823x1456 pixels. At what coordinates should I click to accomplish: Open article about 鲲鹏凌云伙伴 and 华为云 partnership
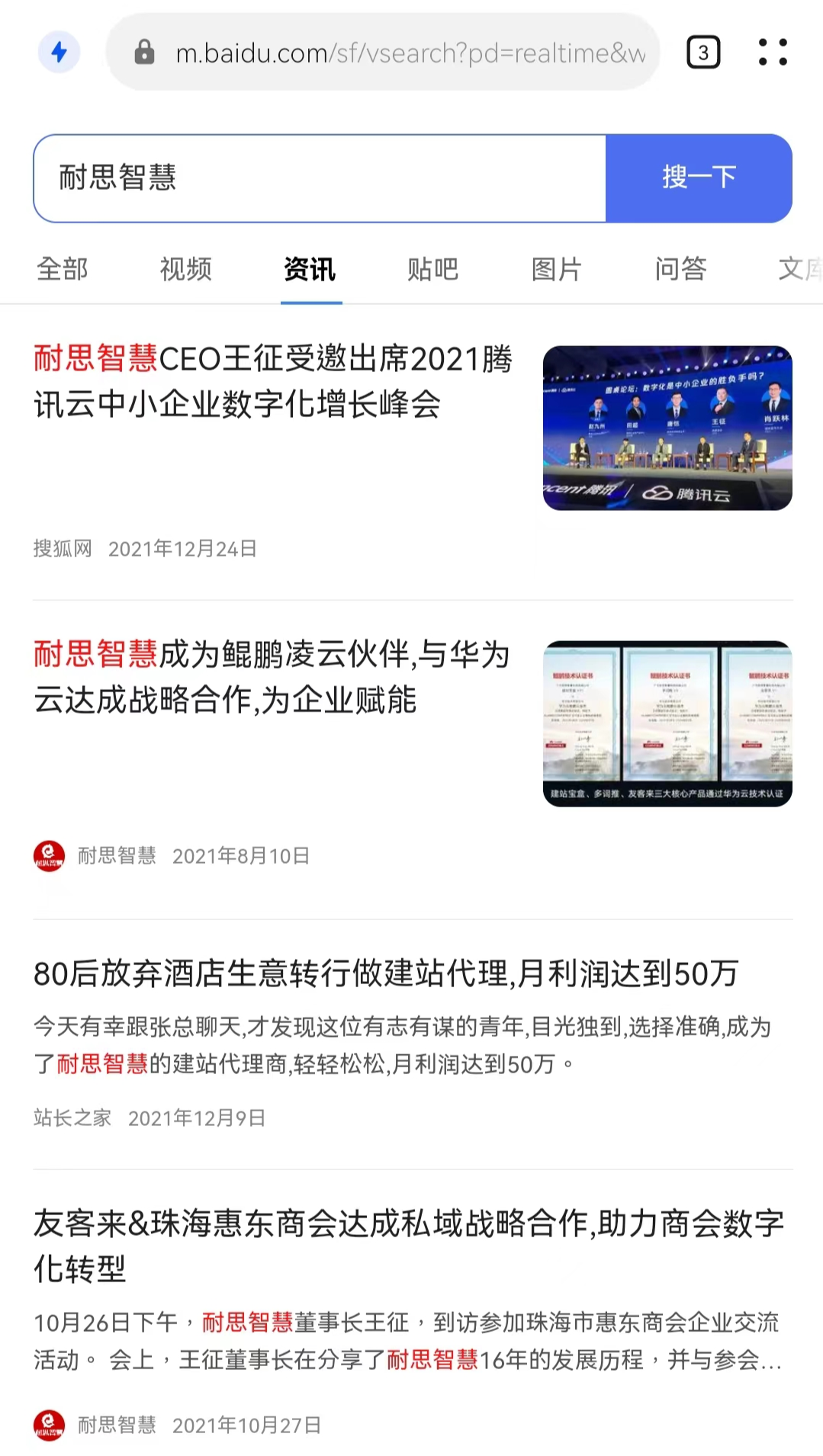pyautogui.click(x=272, y=677)
